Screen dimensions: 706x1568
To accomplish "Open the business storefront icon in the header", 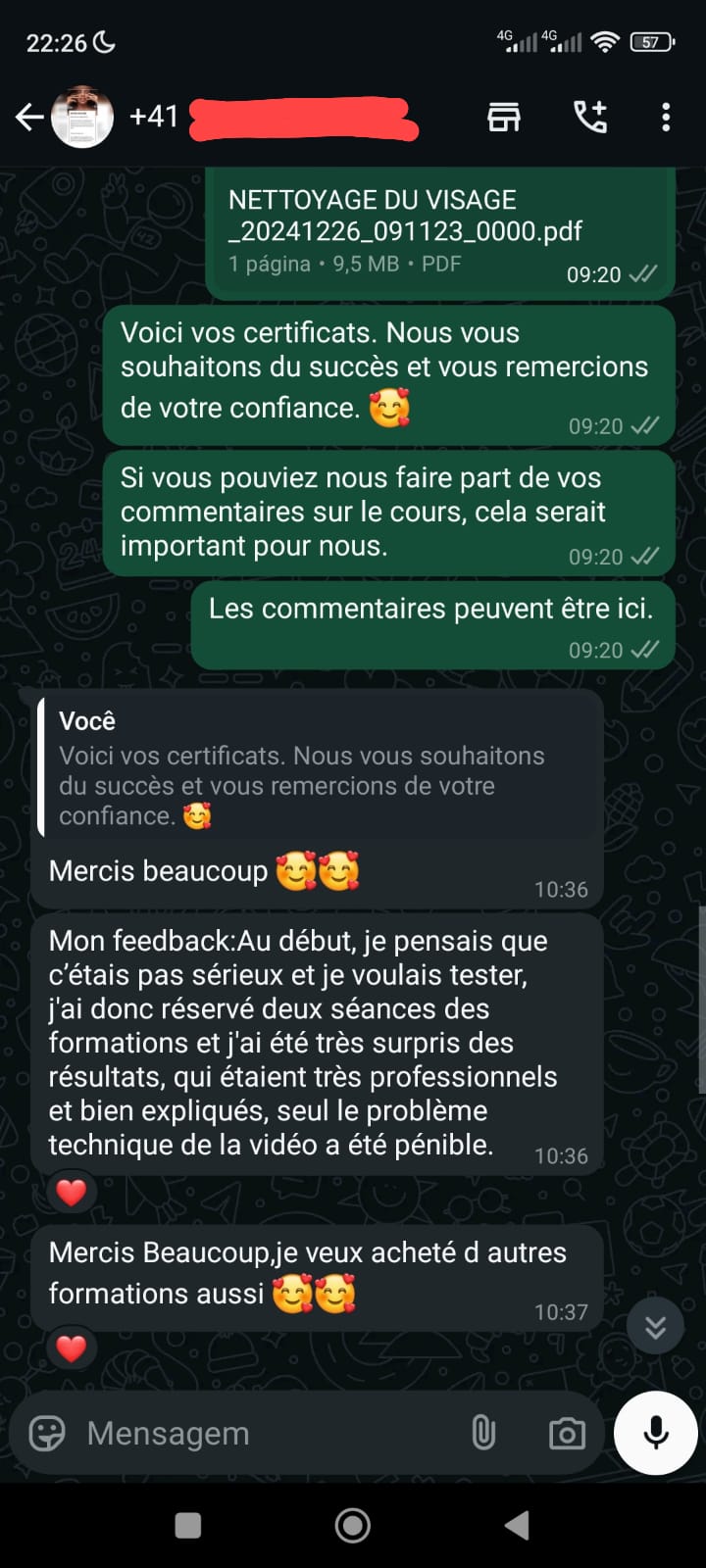I will [x=503, y=116].
